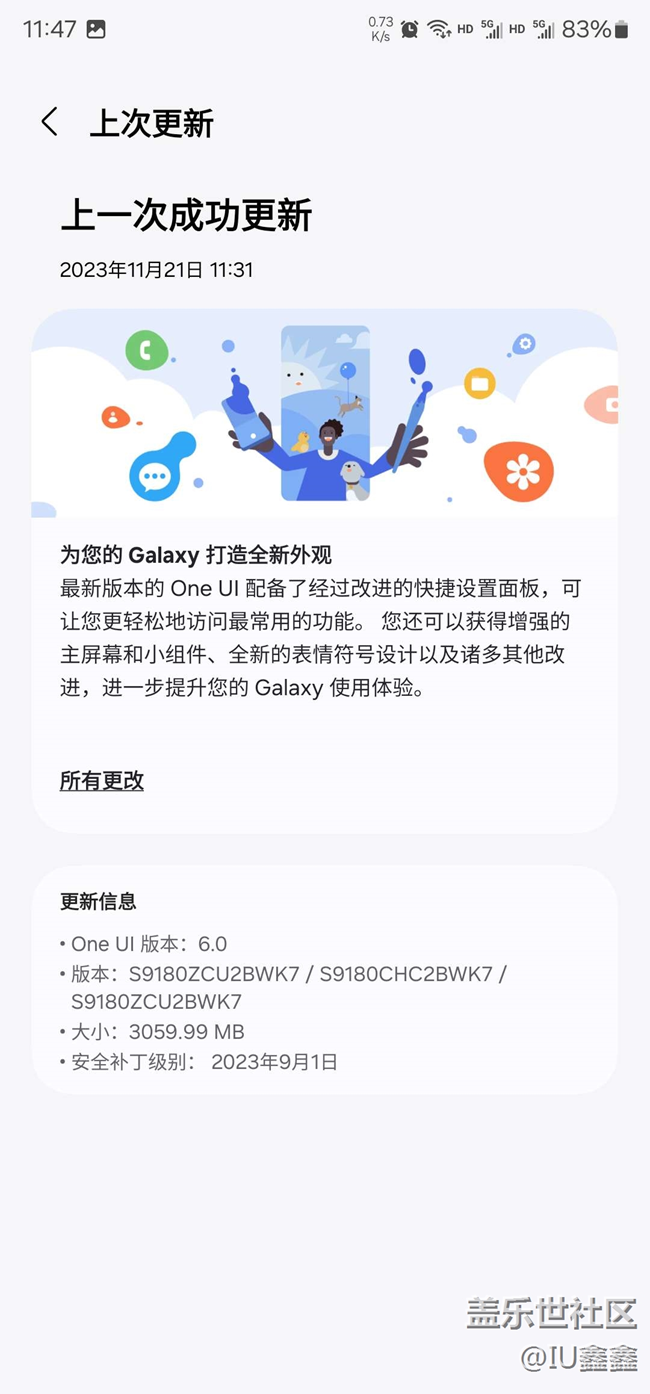
Task: Go back from 上次更新 page
Action: (x=49, y=122)
